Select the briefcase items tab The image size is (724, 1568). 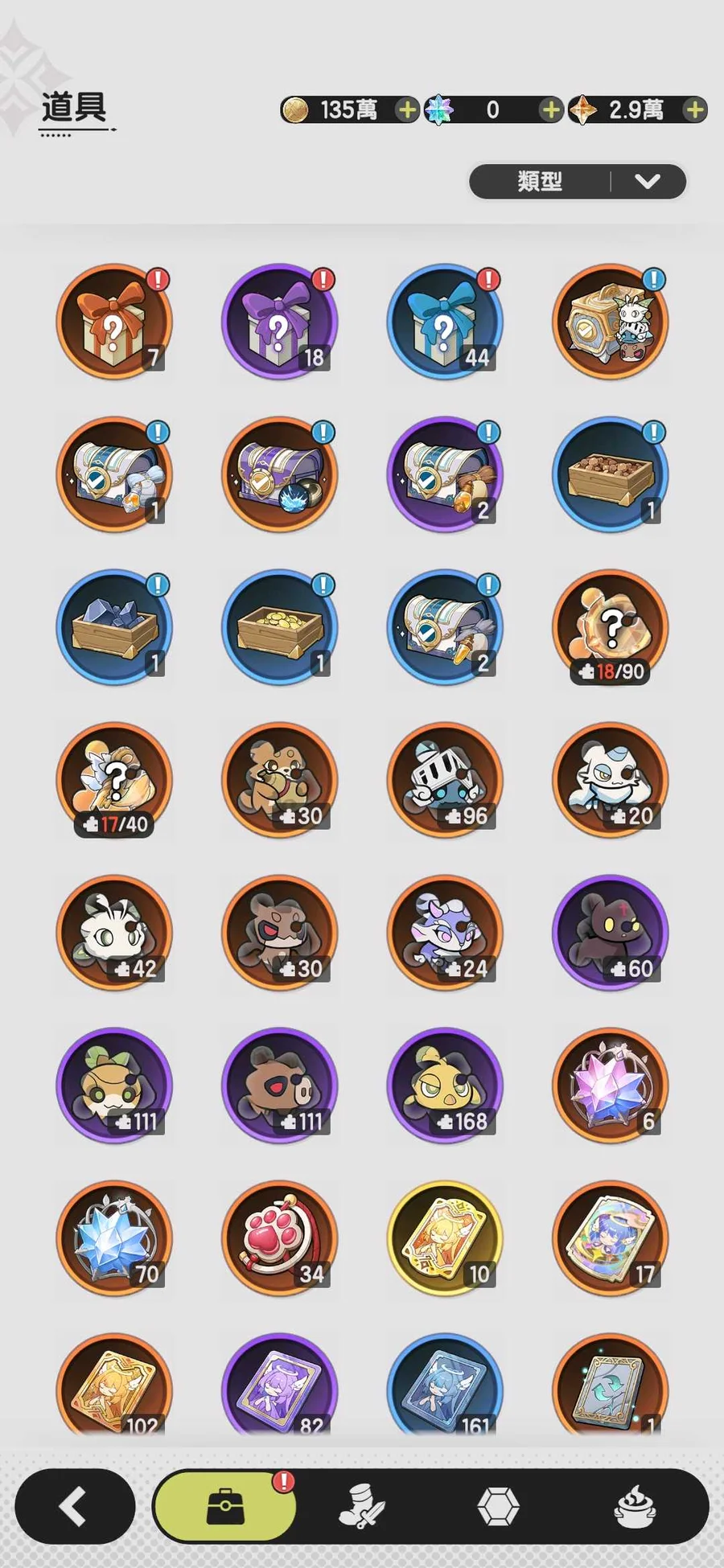click(224, 1506)
